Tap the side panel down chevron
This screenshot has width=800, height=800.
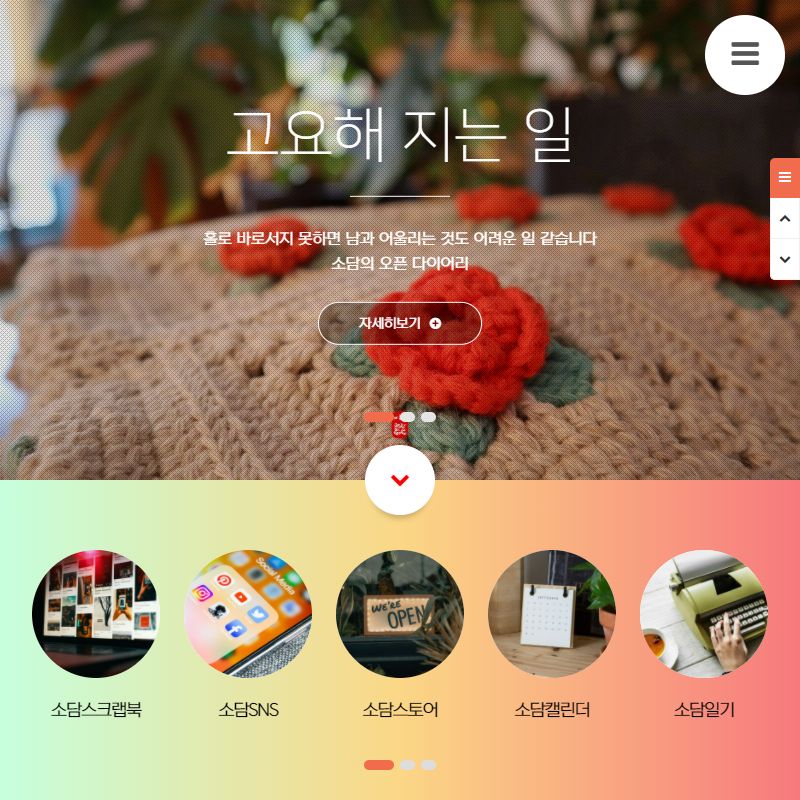785,259
